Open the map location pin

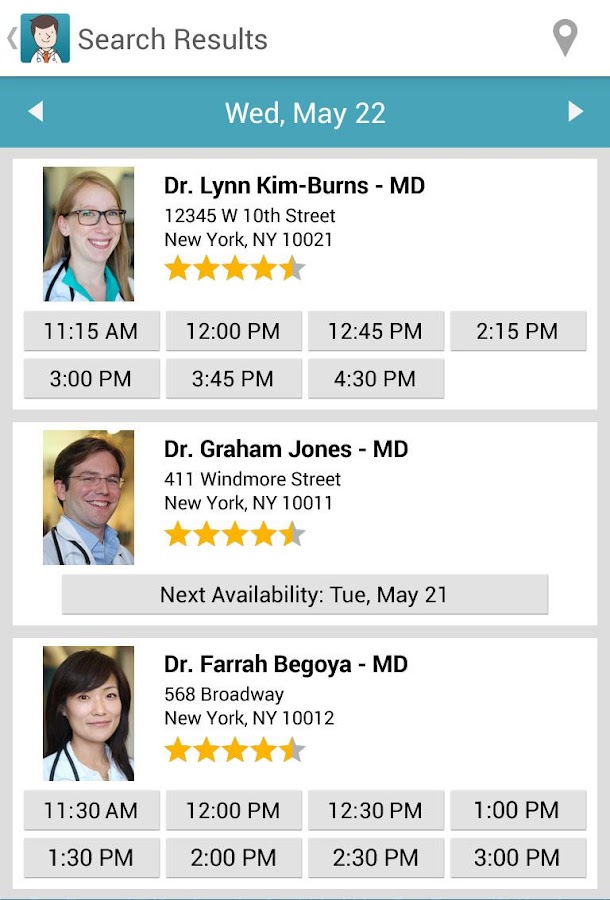(x=565, y=39)
